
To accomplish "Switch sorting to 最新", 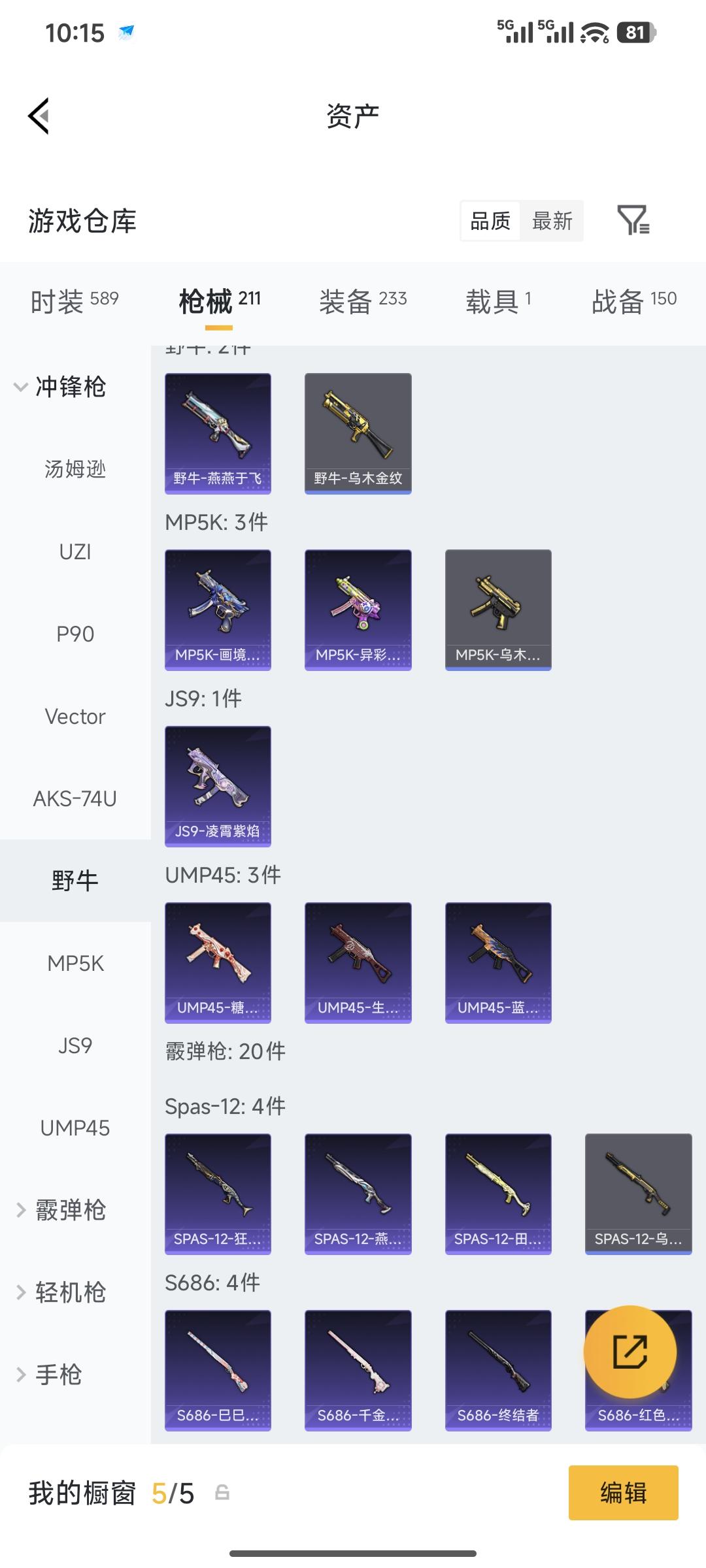I will pyautogui.click(x=551, y=221).
